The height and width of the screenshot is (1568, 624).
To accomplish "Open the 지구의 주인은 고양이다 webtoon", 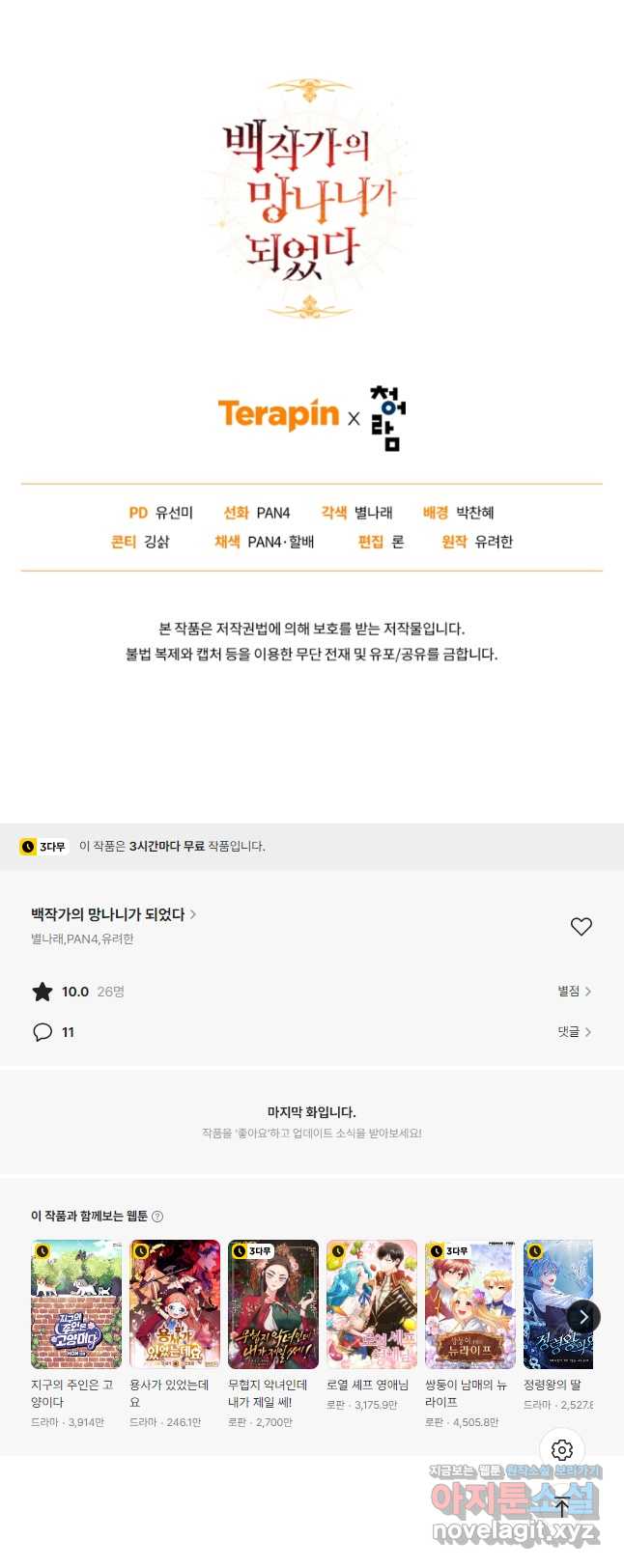I will [76, 1304].
